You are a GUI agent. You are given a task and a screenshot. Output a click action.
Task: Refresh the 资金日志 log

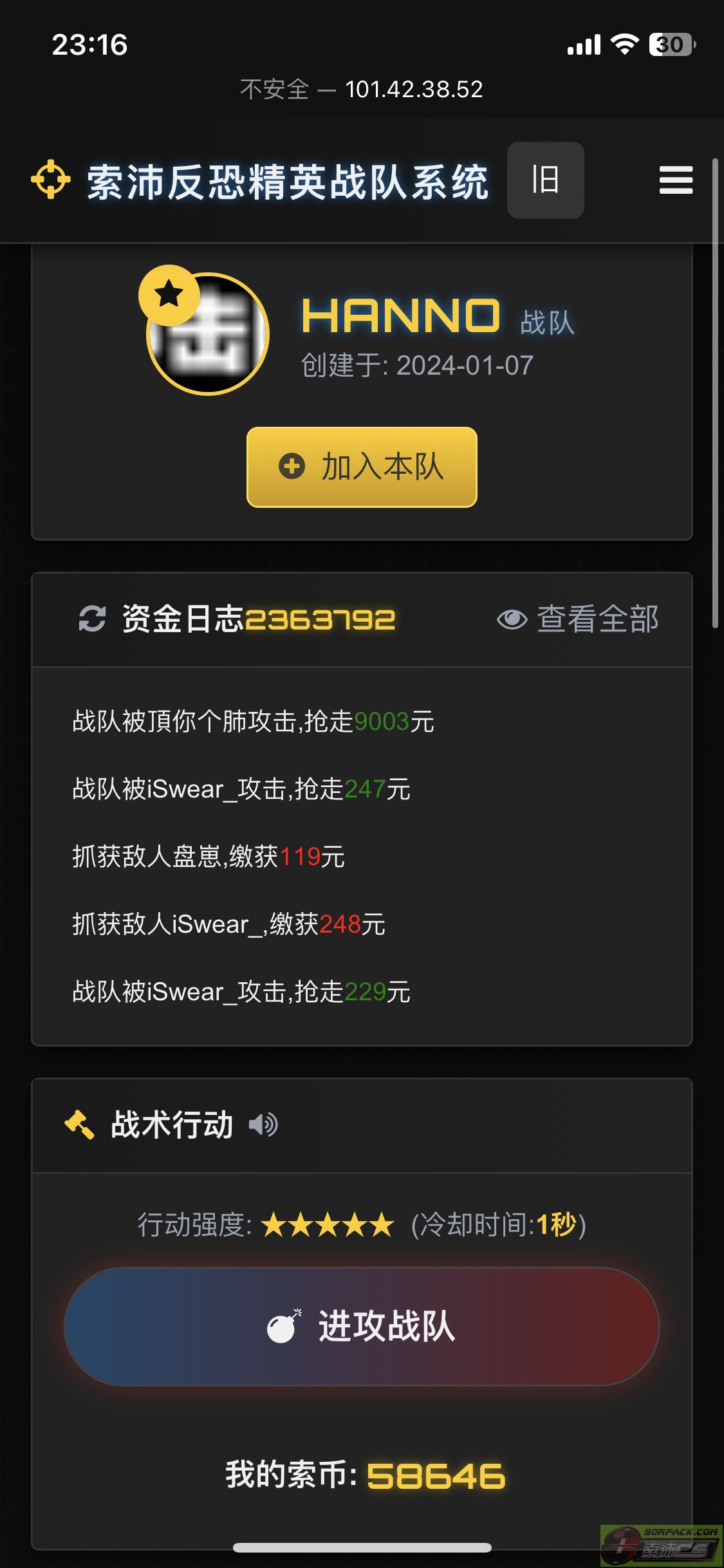point(92,619)
